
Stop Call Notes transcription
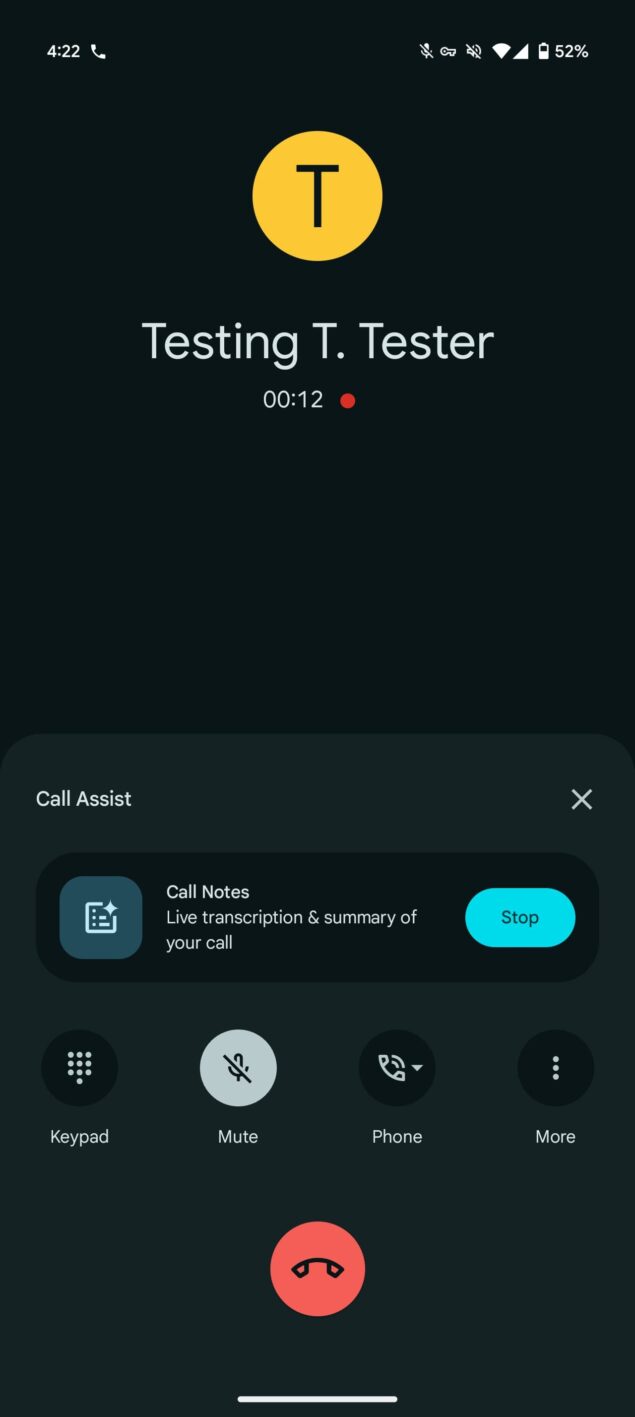tap(520, 917)
